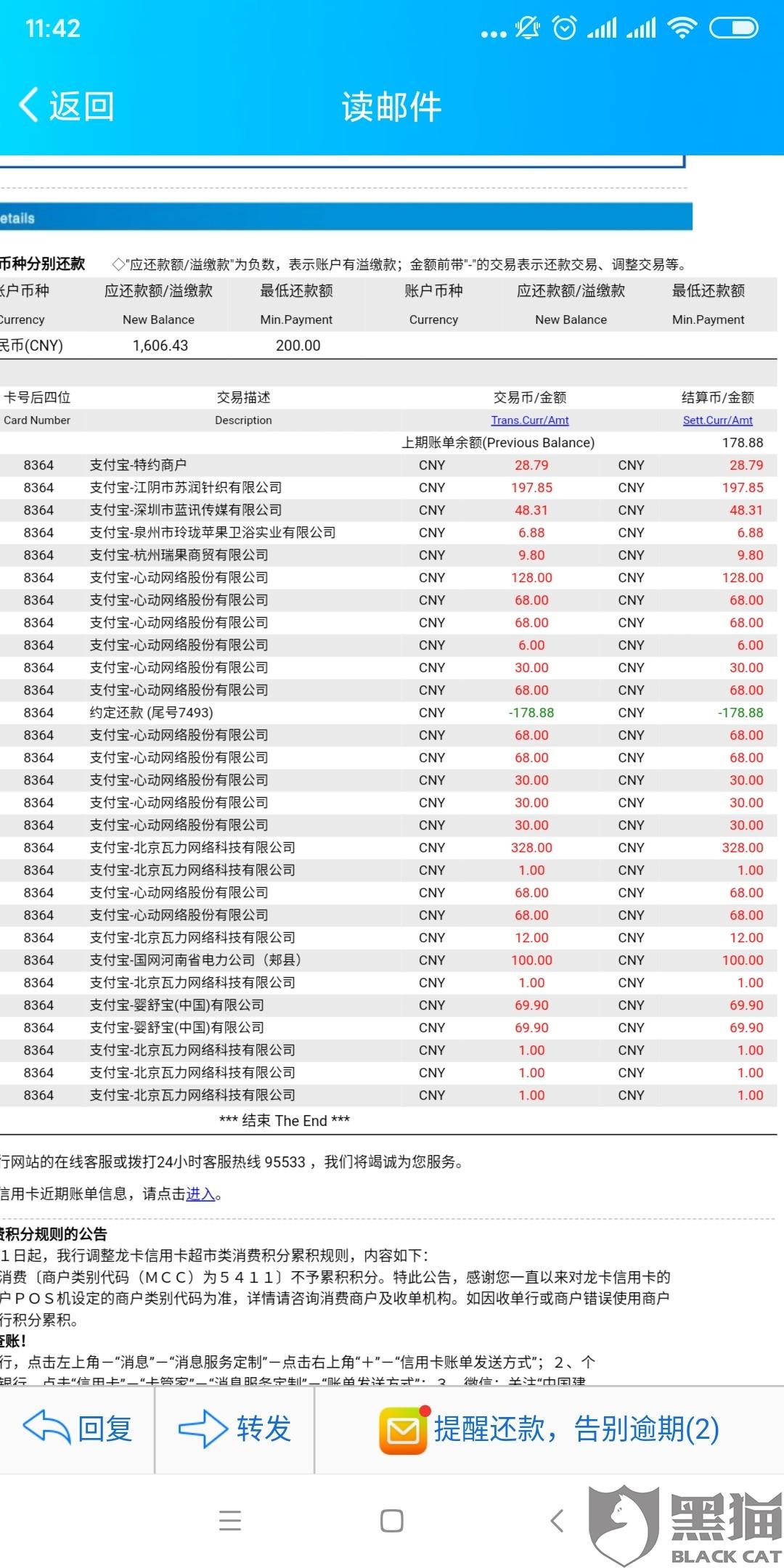
Task: Follow the 进入 link for recent bills
Action: 201,1194
